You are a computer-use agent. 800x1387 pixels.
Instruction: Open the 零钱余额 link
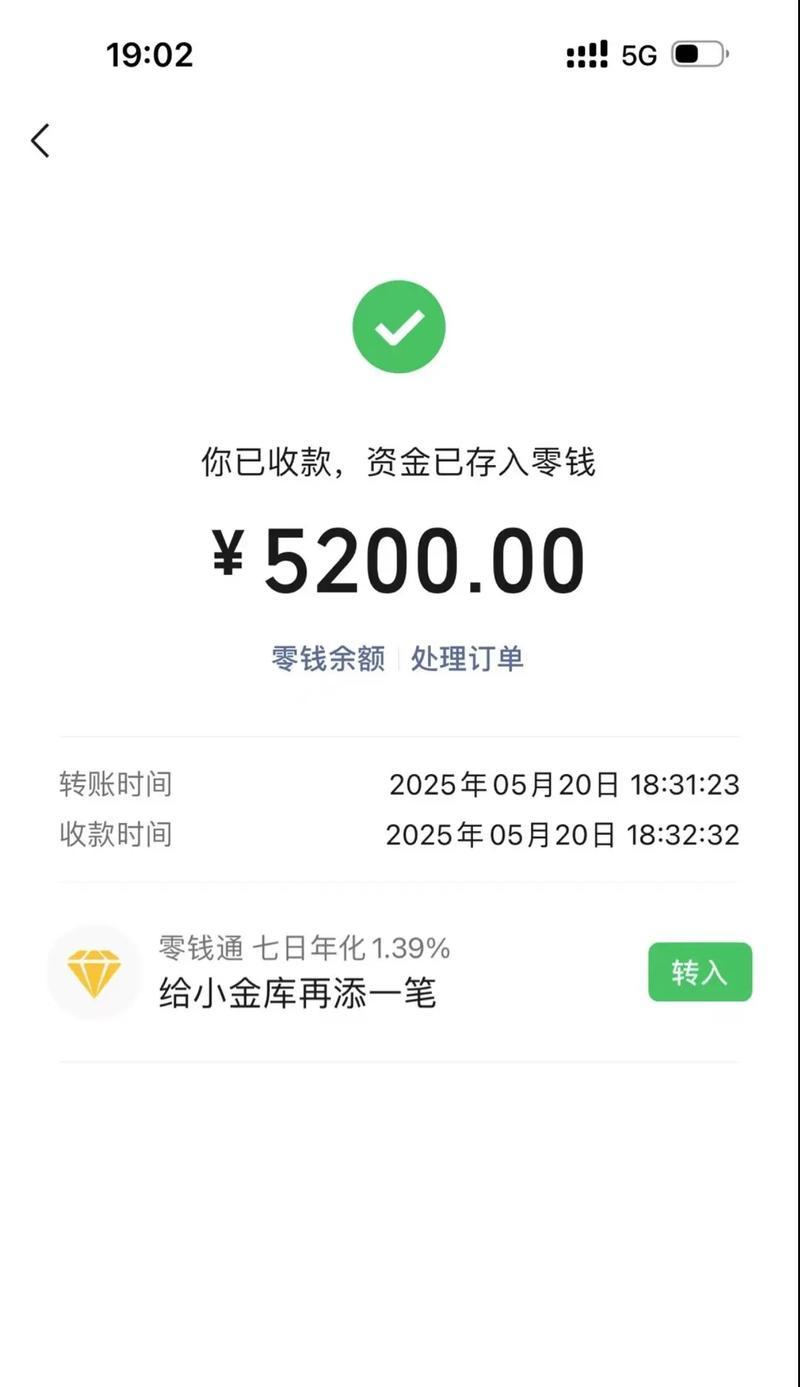(328, 659)
